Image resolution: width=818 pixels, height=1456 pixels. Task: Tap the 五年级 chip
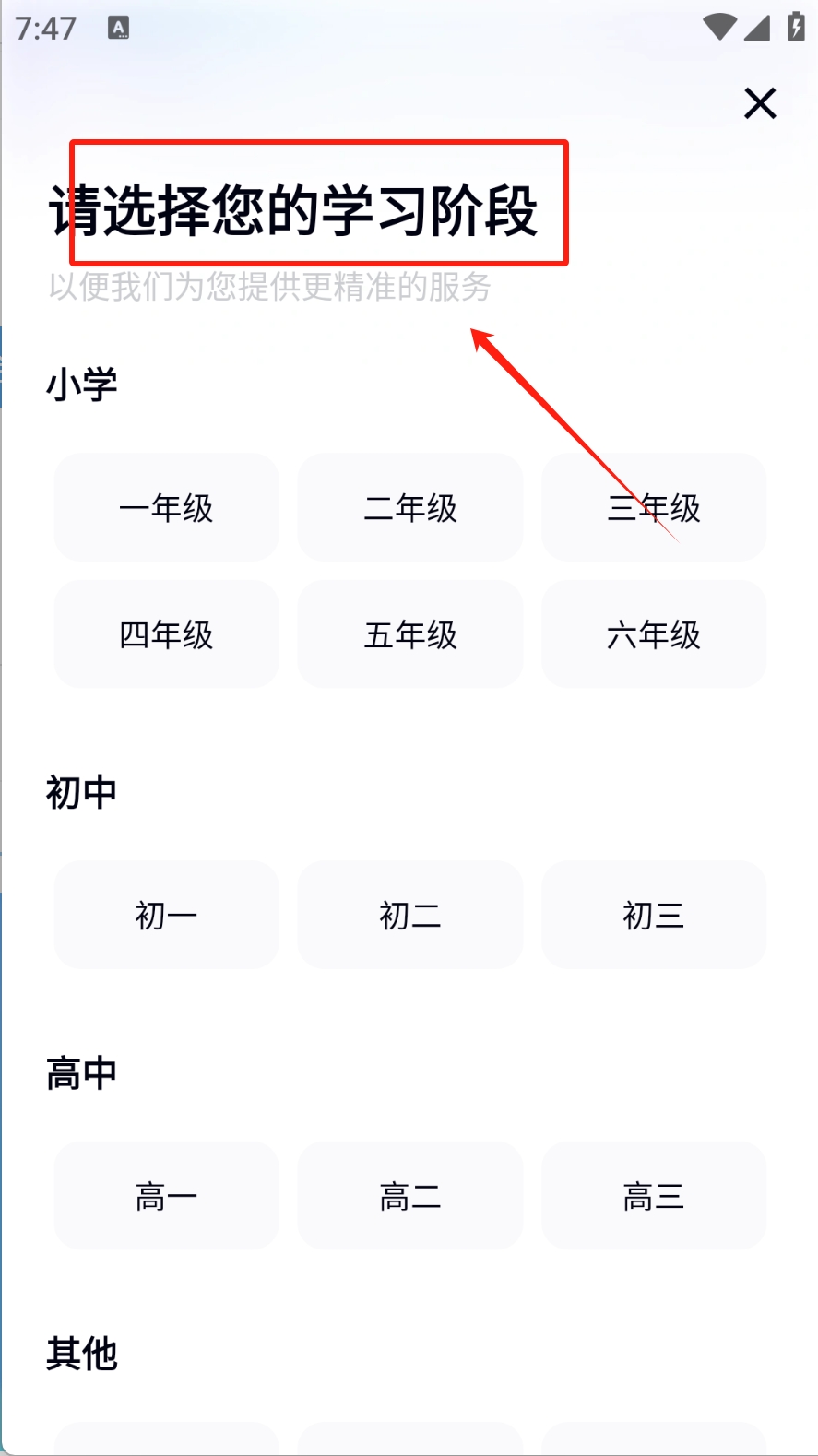tap(409, 634)
